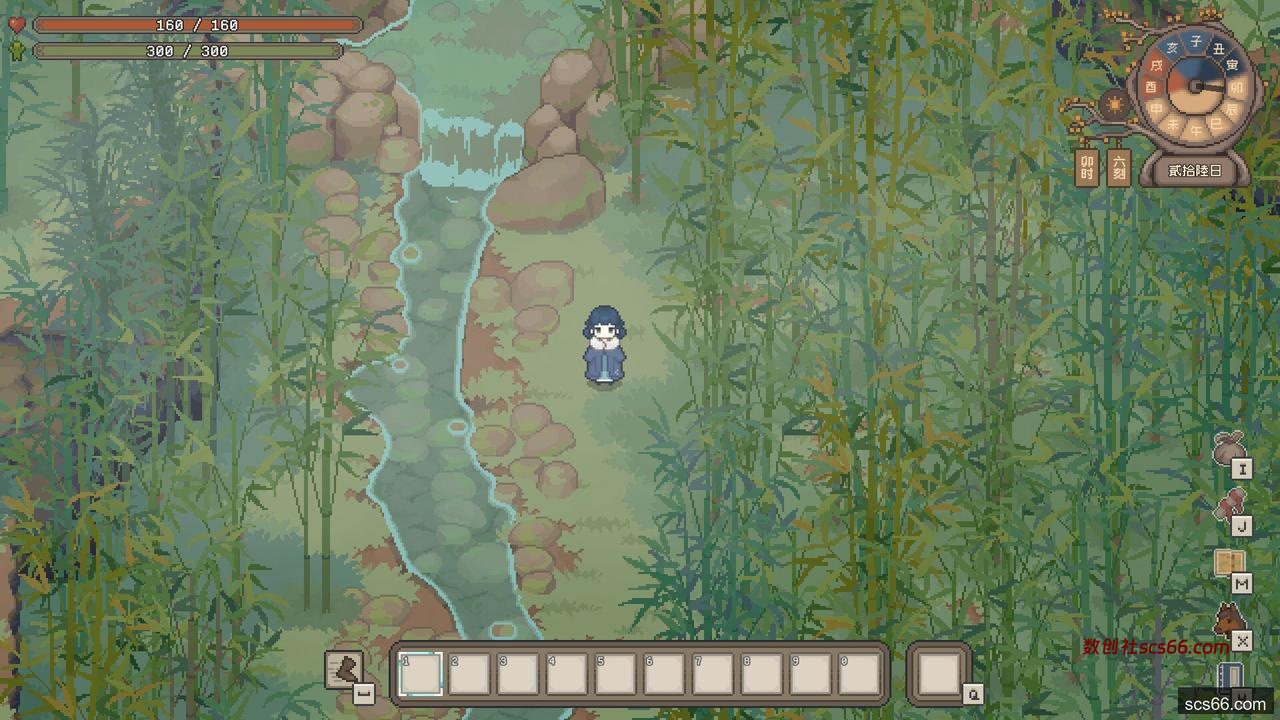1280x720 pixels.
Task: Open the horse mount icon
Action: click(x=1229, y=622)
